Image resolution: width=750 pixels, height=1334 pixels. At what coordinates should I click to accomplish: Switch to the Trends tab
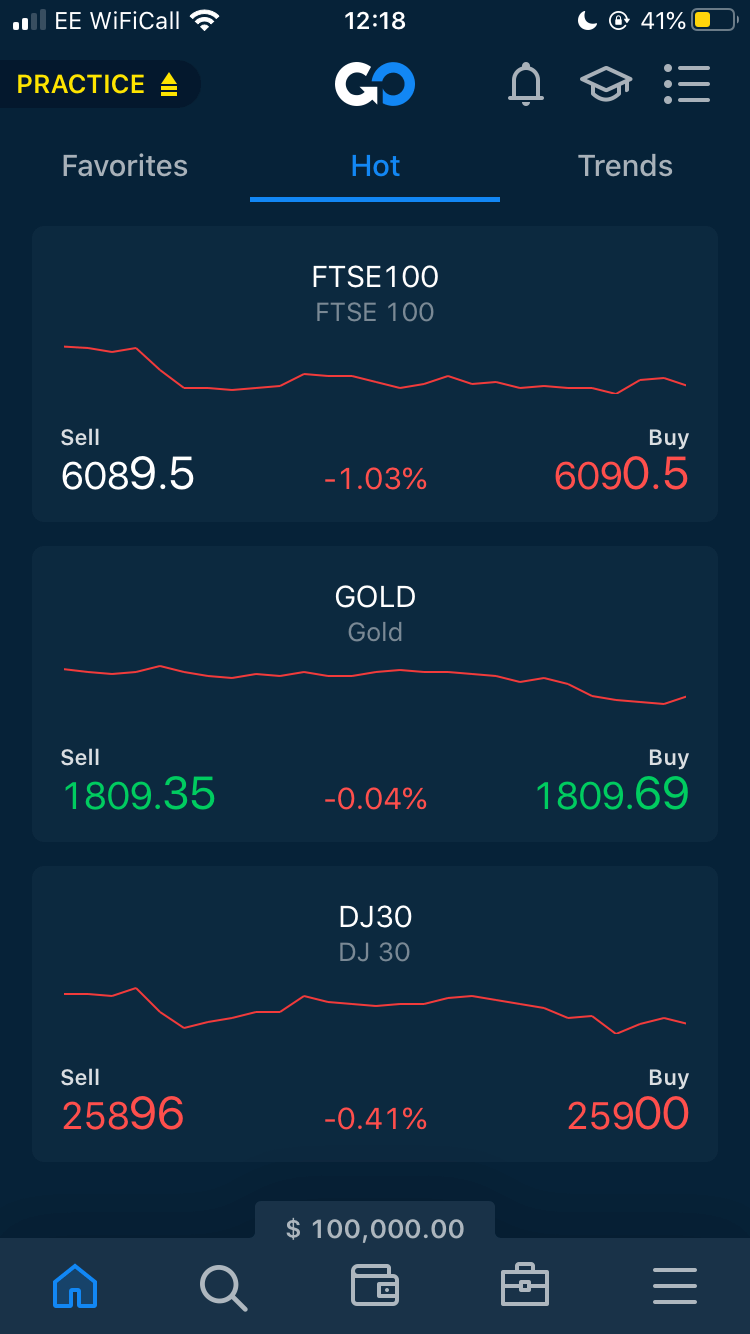(x=625, y=166)
